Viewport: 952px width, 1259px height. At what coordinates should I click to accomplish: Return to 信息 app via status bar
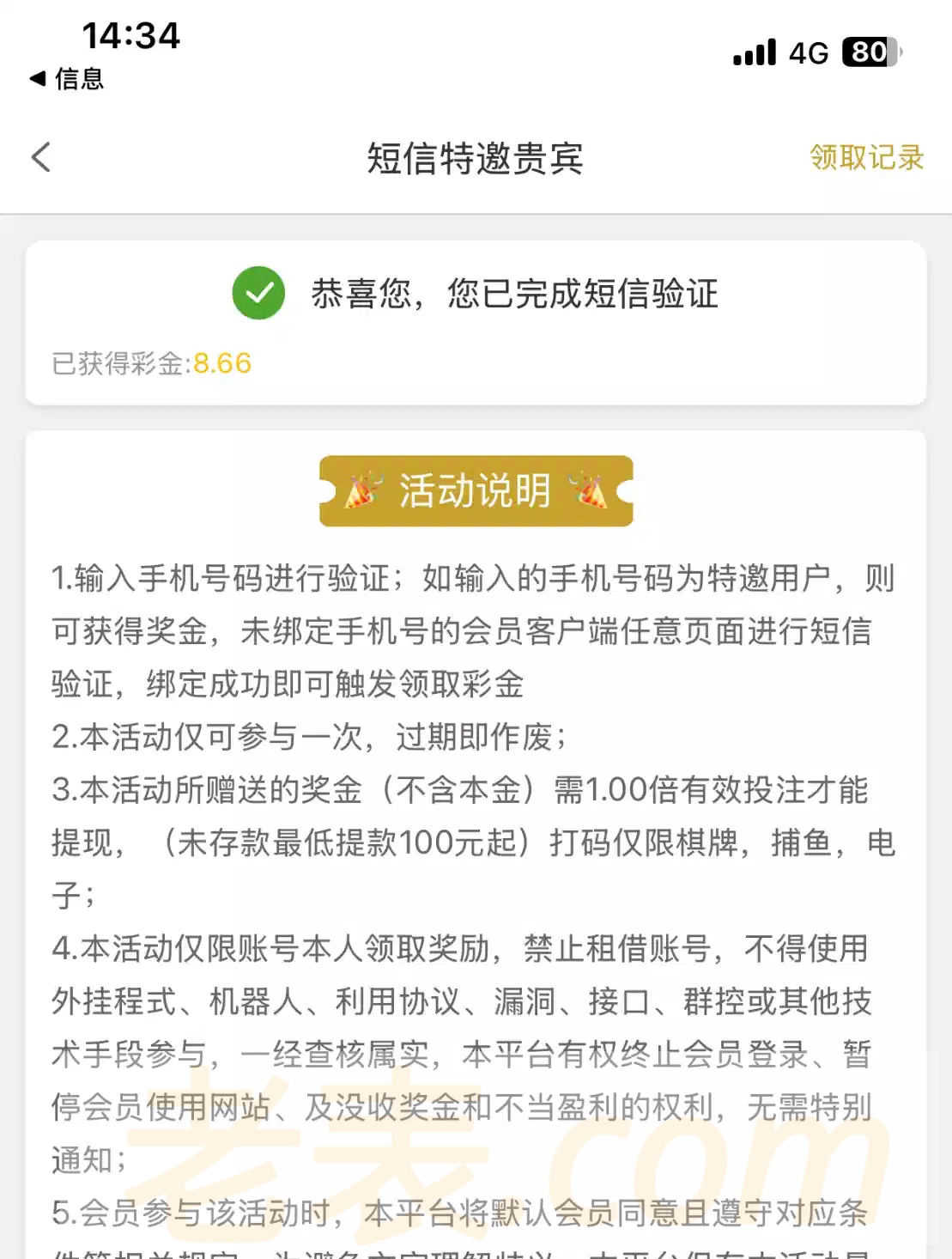[67, 79]
